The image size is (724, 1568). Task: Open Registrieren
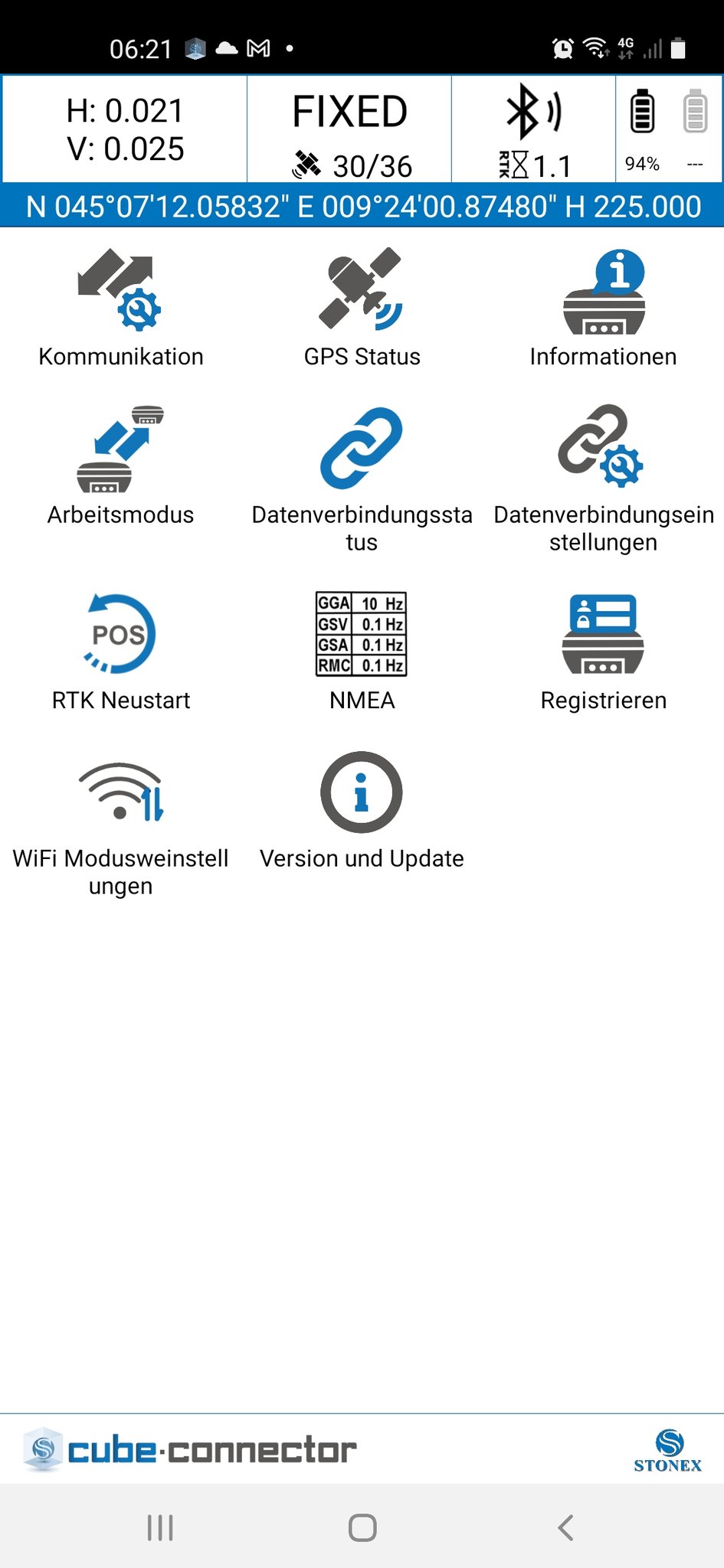point(603,651)
